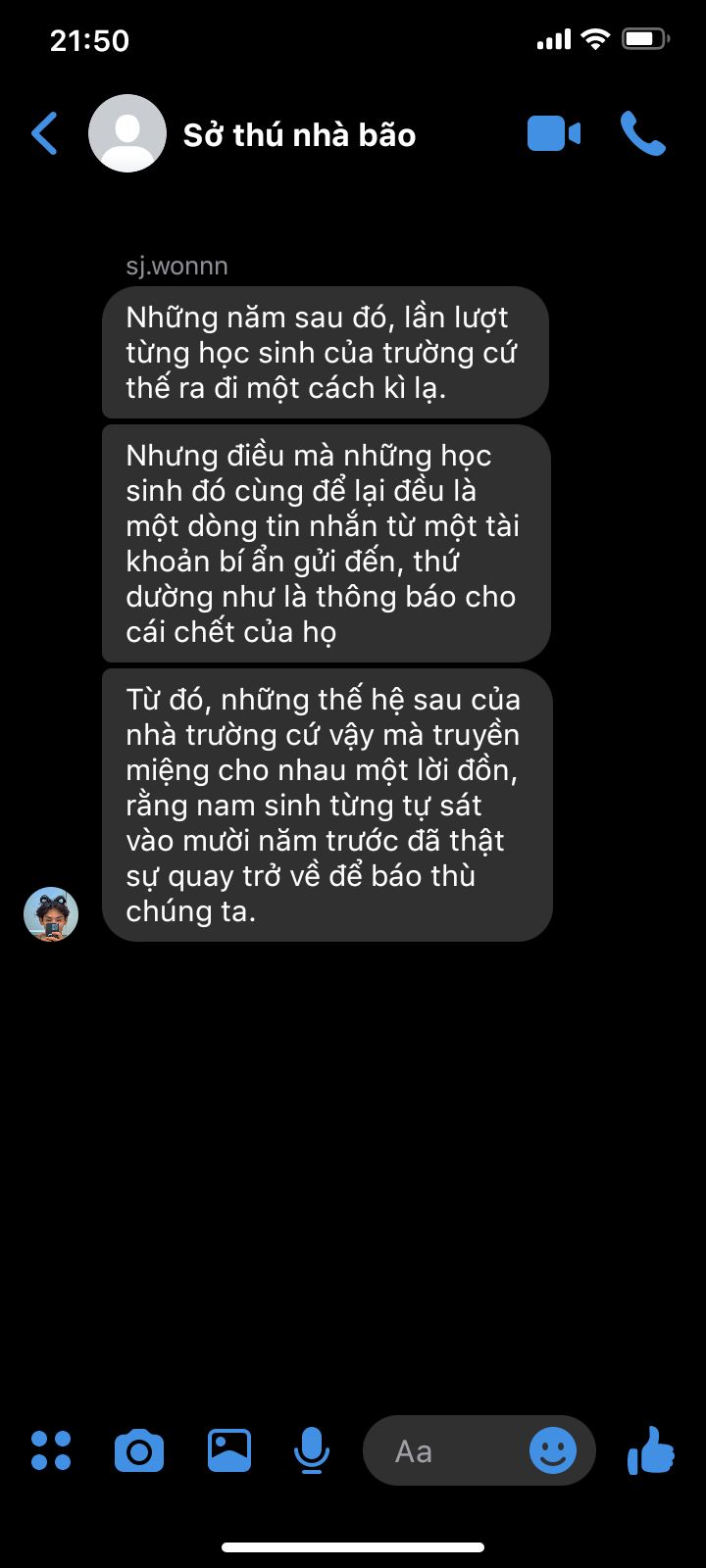Start a voice call in this chat
706x1568 pixels.
(643, 134)
